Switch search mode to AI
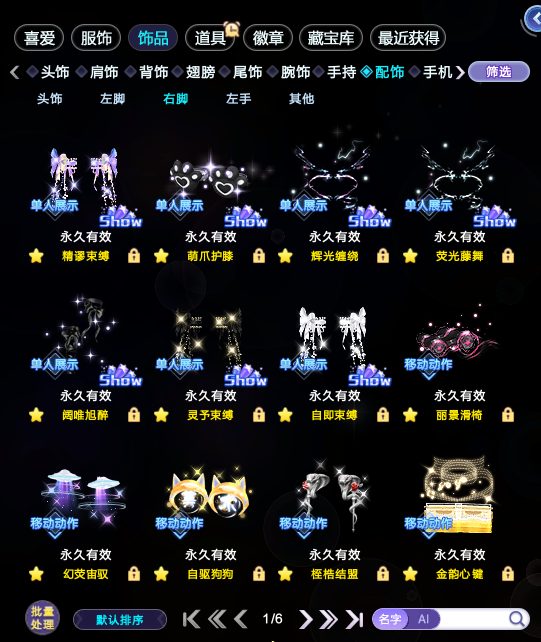The width and height of the screenshot is (541, 642). [423, 619]
